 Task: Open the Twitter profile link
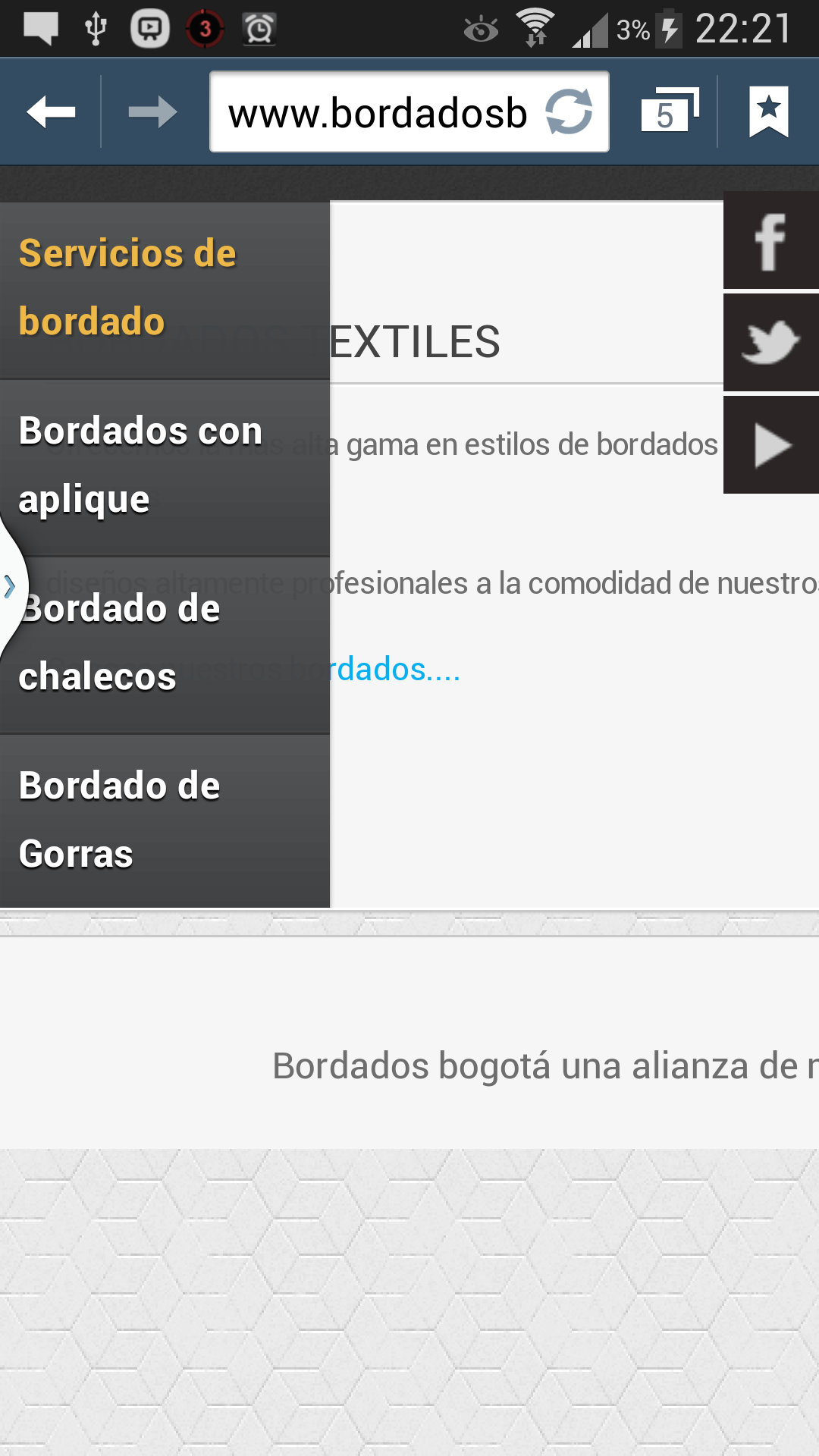click(x=771, y=342)
